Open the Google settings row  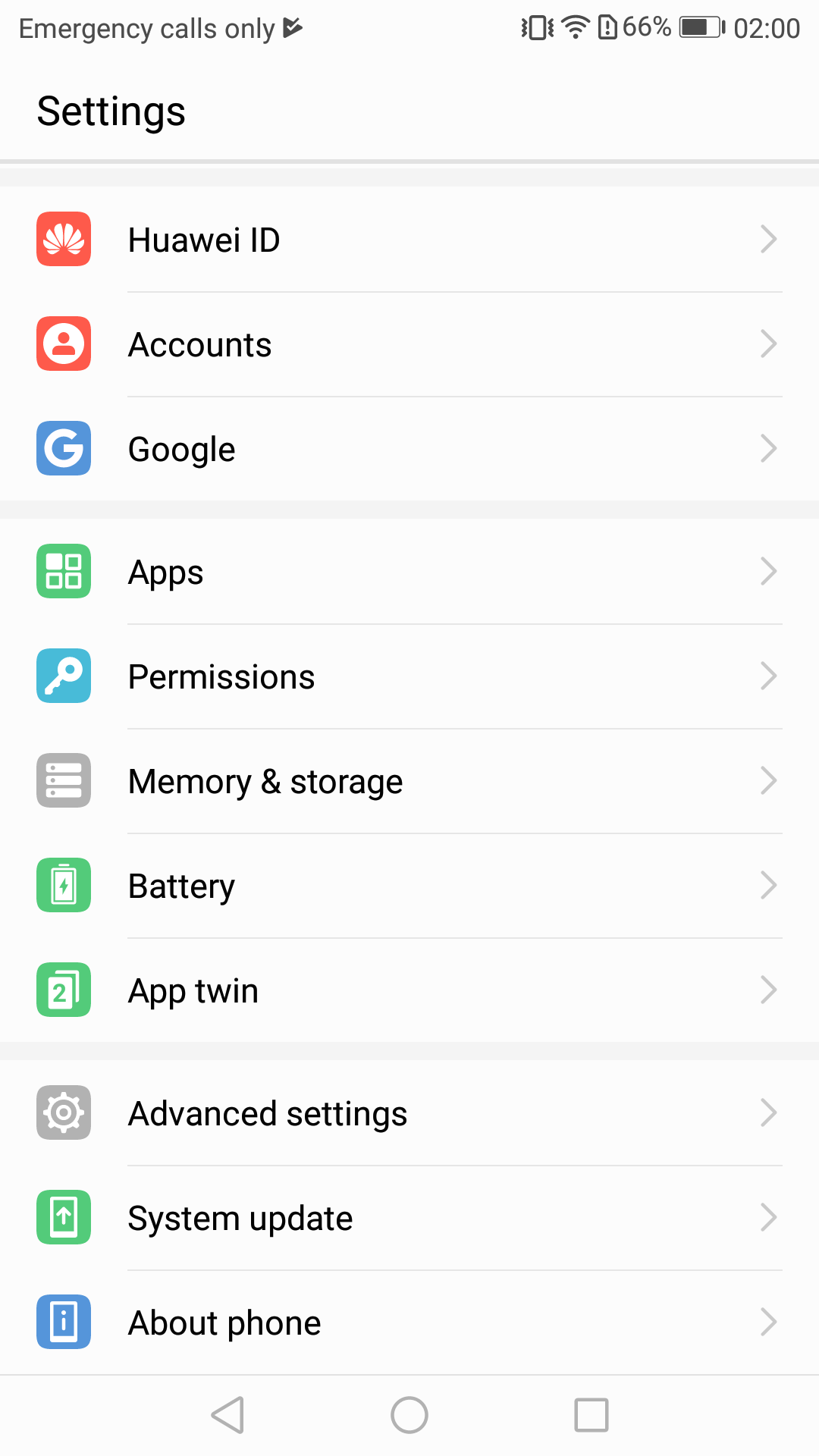click(x=409, y=449)
